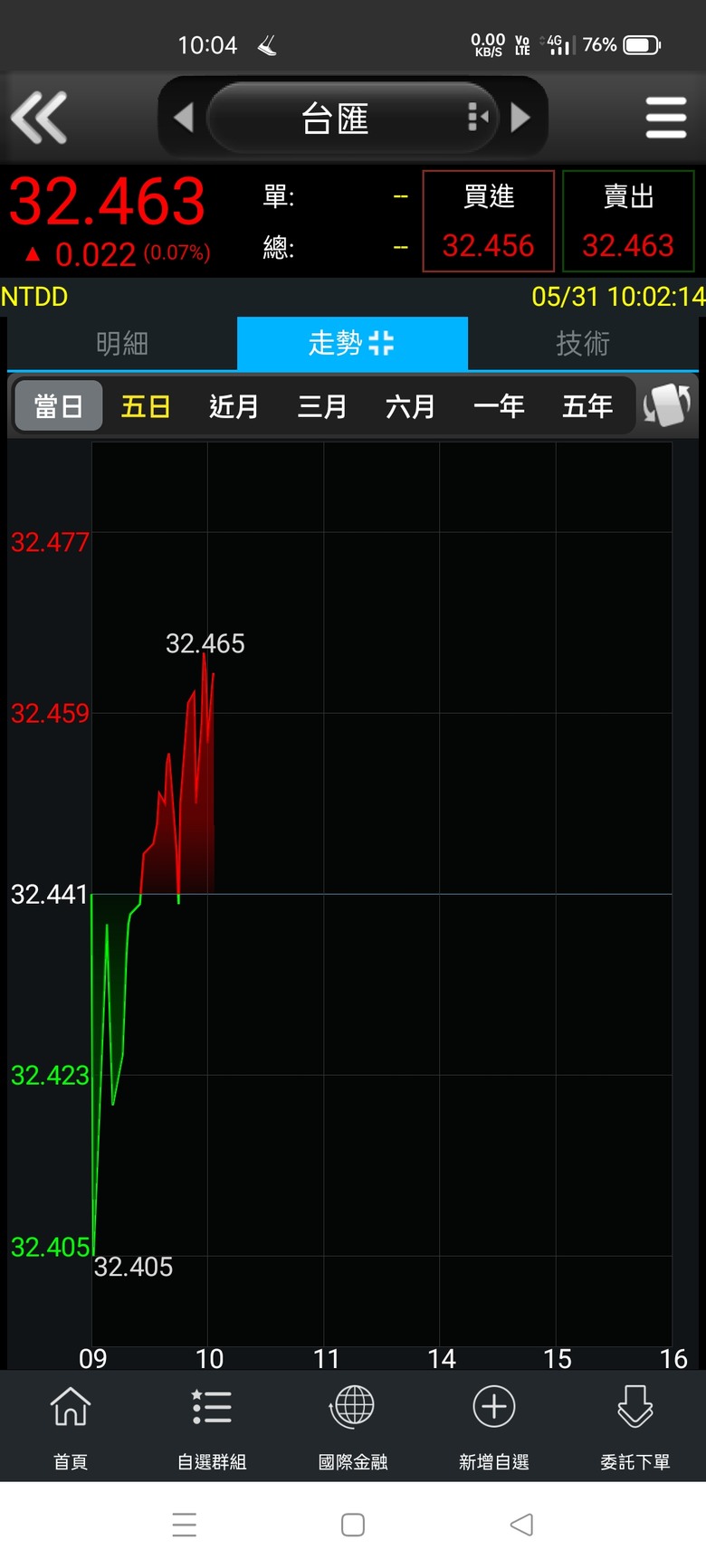The image size is (706, 1568).
Task: Select the 五日 chart range
Action: click(x=146, y=406)
